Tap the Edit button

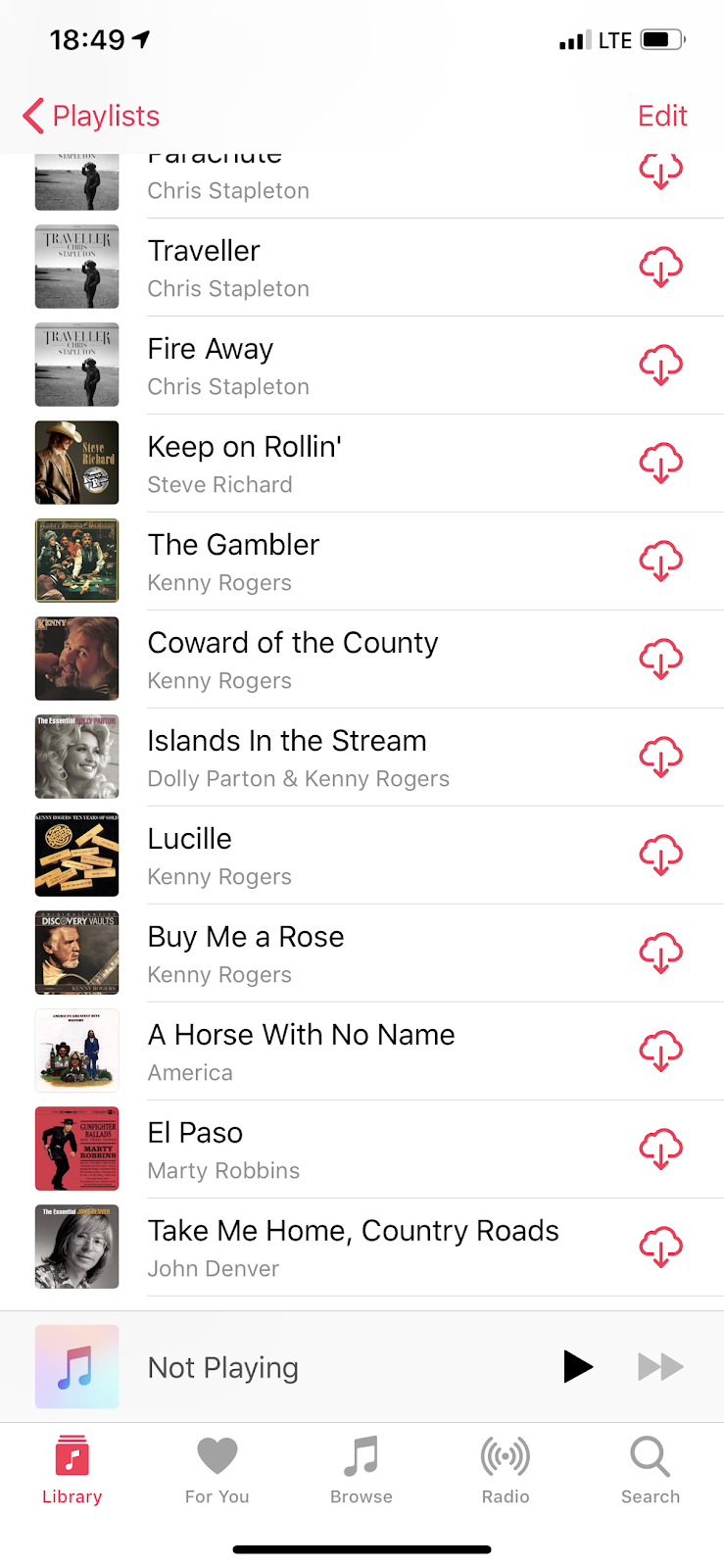click(662, 116)
